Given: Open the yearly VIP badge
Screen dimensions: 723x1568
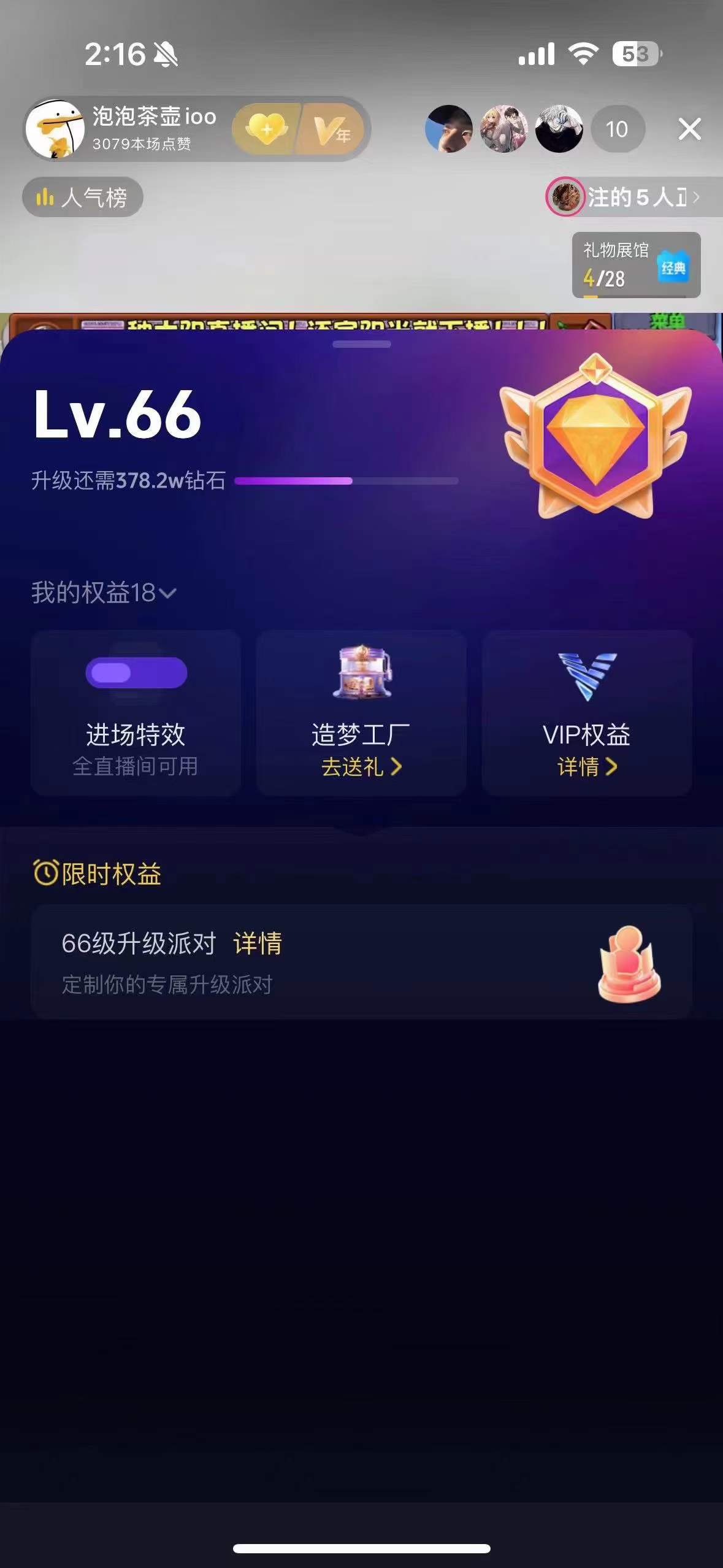Looking at the screenshot, I should click(332, 130).
